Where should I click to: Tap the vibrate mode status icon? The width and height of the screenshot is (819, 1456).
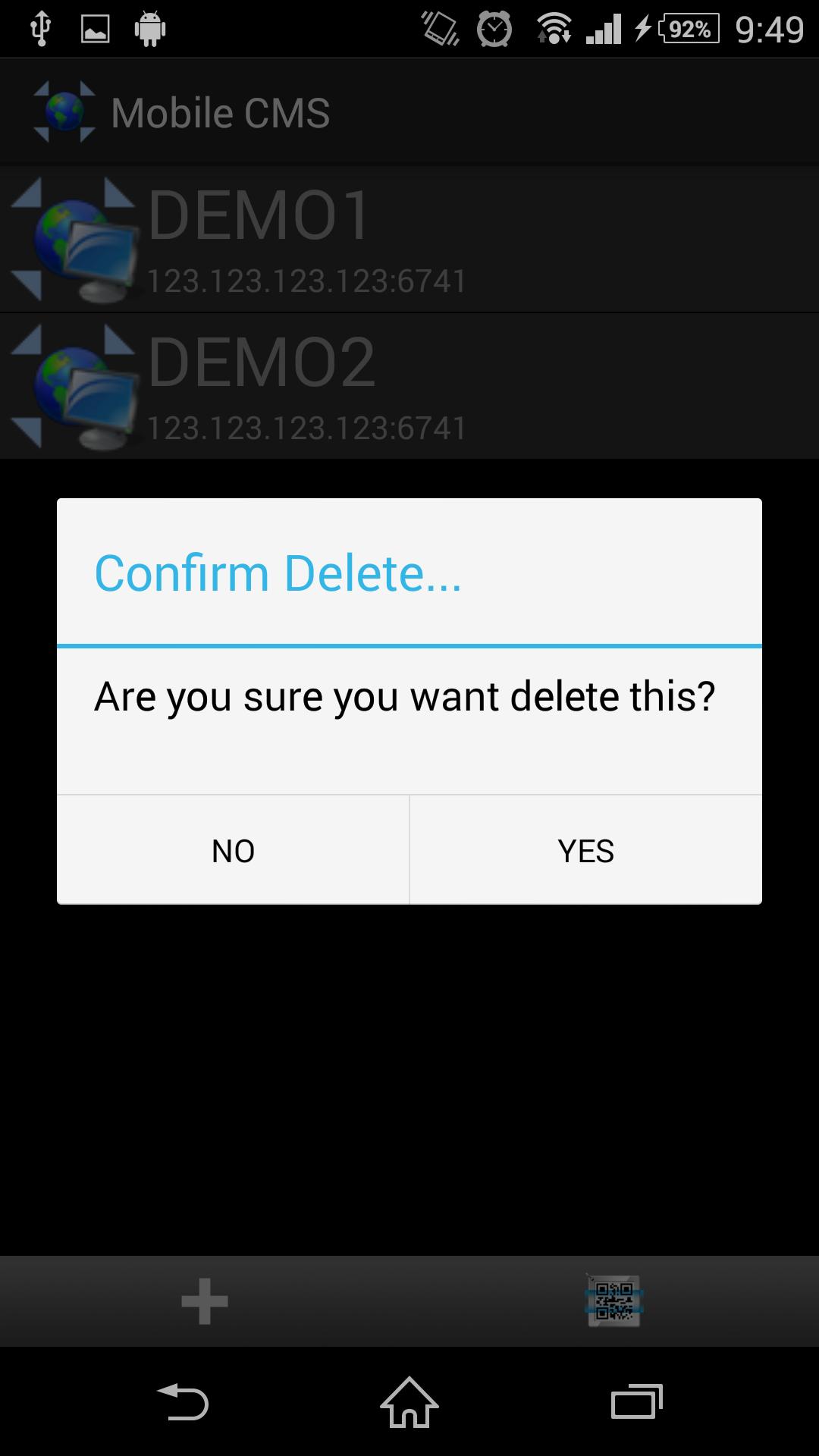pyautogui.click(x=437, y=27)
